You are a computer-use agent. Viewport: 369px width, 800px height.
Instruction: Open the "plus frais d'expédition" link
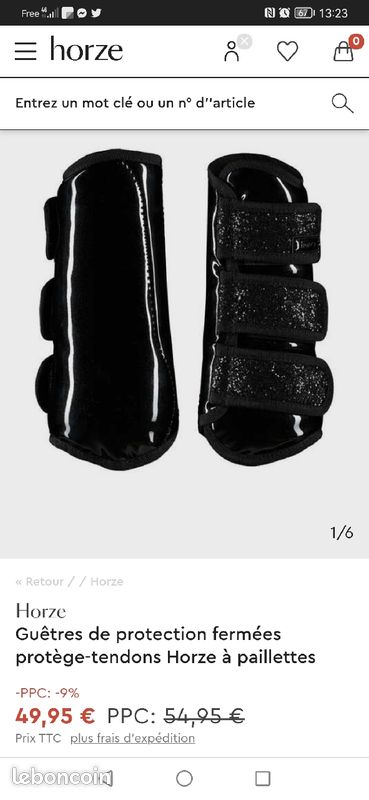132,738
